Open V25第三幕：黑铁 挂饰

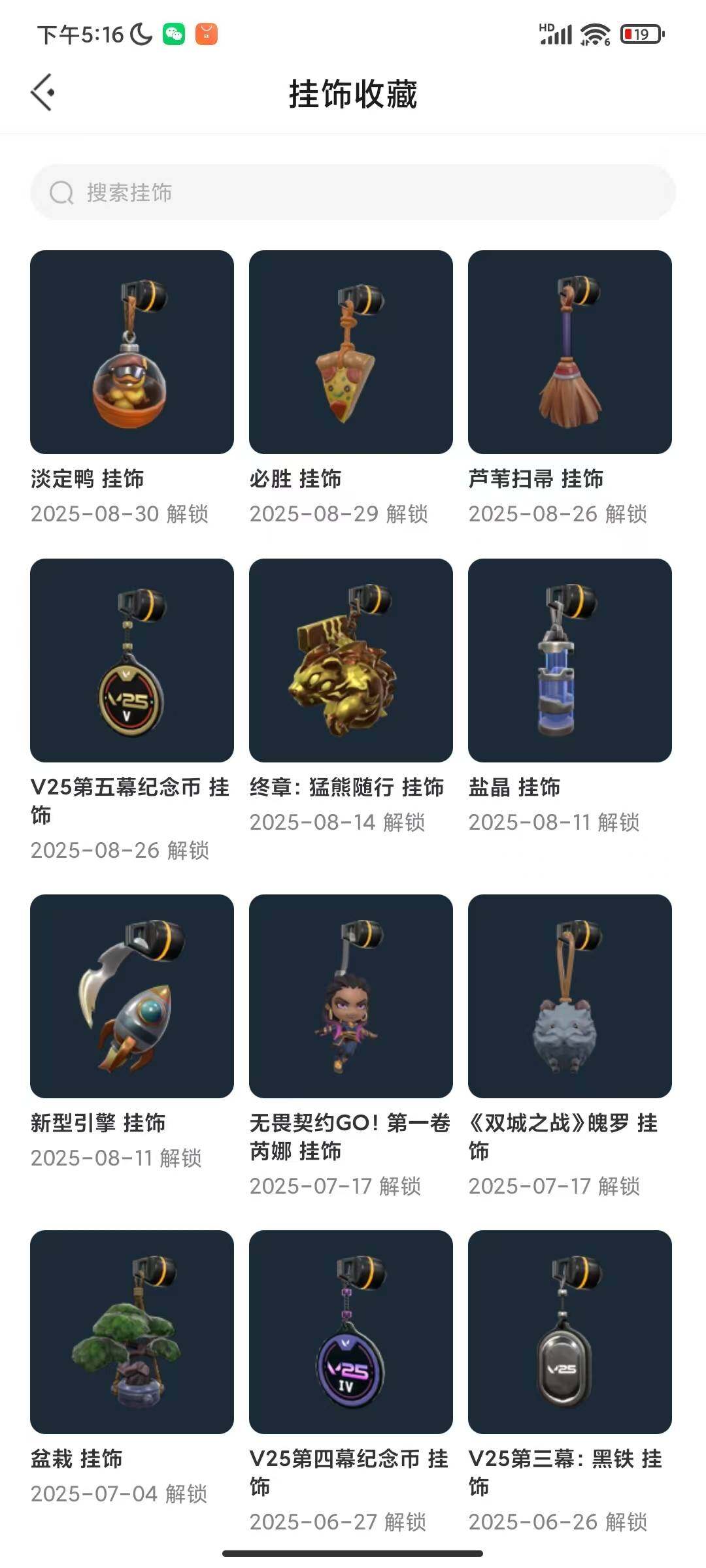pyautogui.click(x=570, y=1332)
